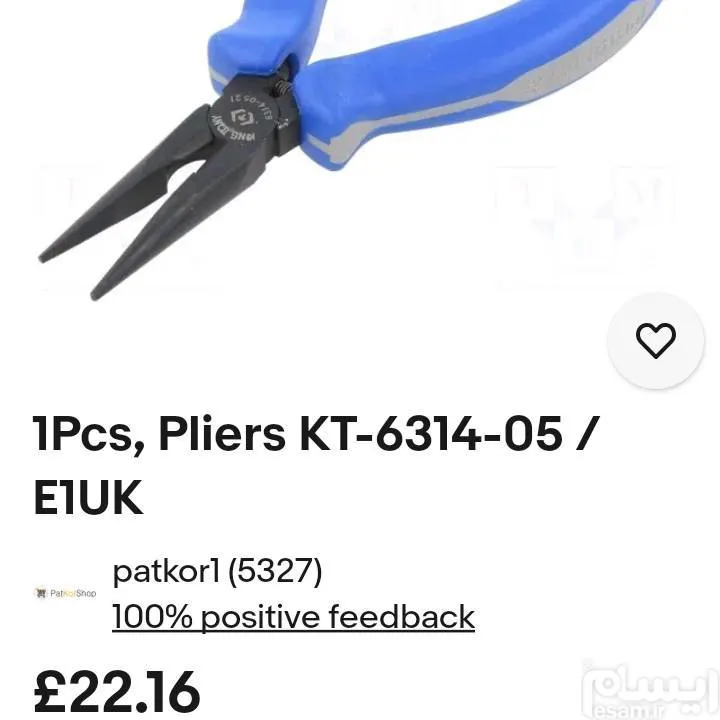The image size is (720, 720).
Task: Add this item to the watchlist
Action: [x=656, y=341]
